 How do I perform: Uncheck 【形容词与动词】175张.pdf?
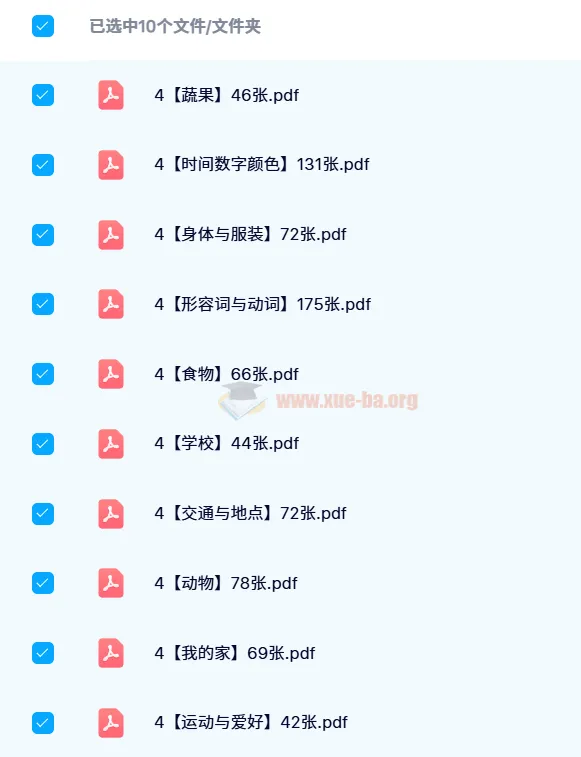(43, 304)
